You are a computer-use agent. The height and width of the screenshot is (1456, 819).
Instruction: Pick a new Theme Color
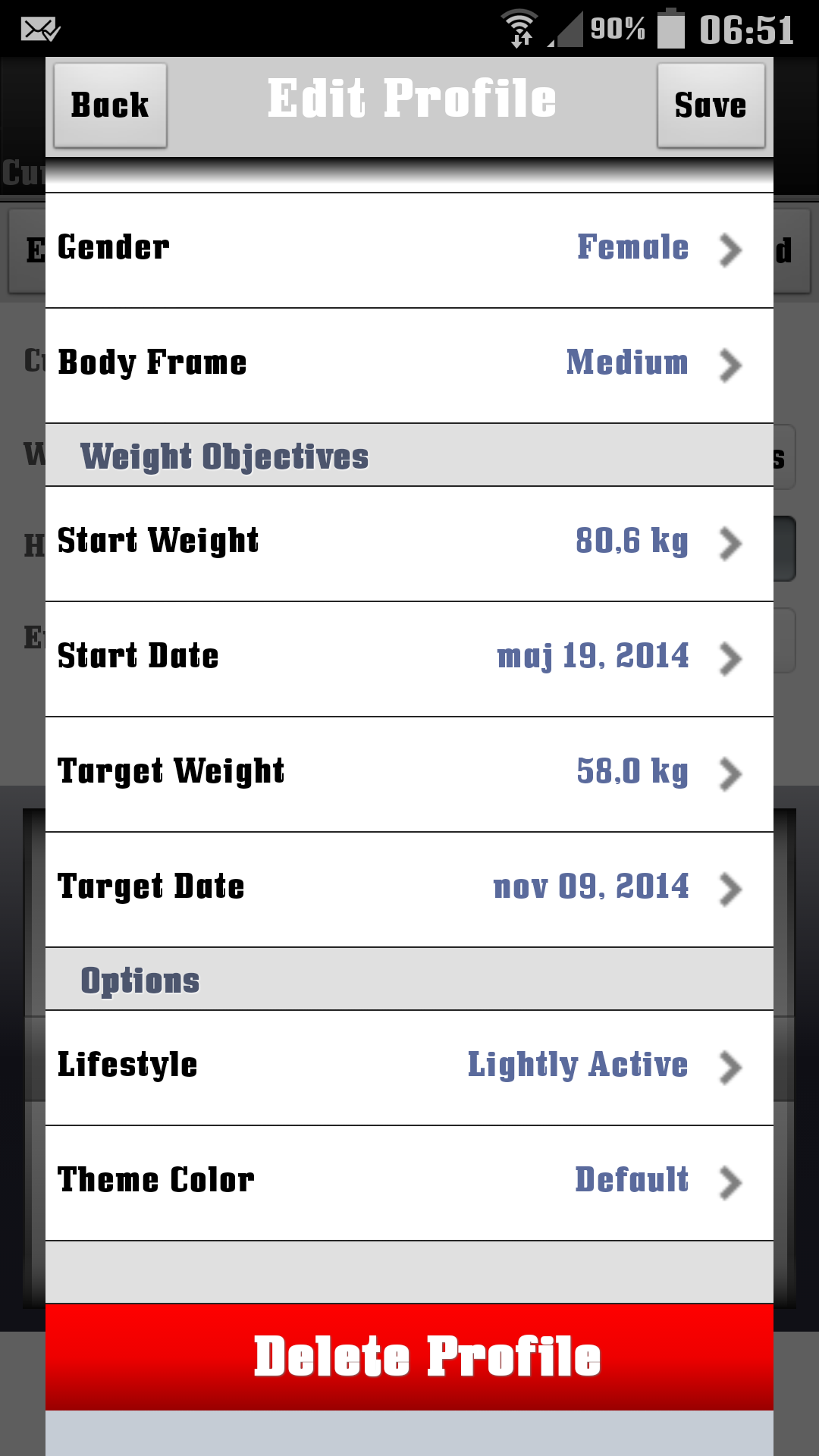tap(409, 1182)
